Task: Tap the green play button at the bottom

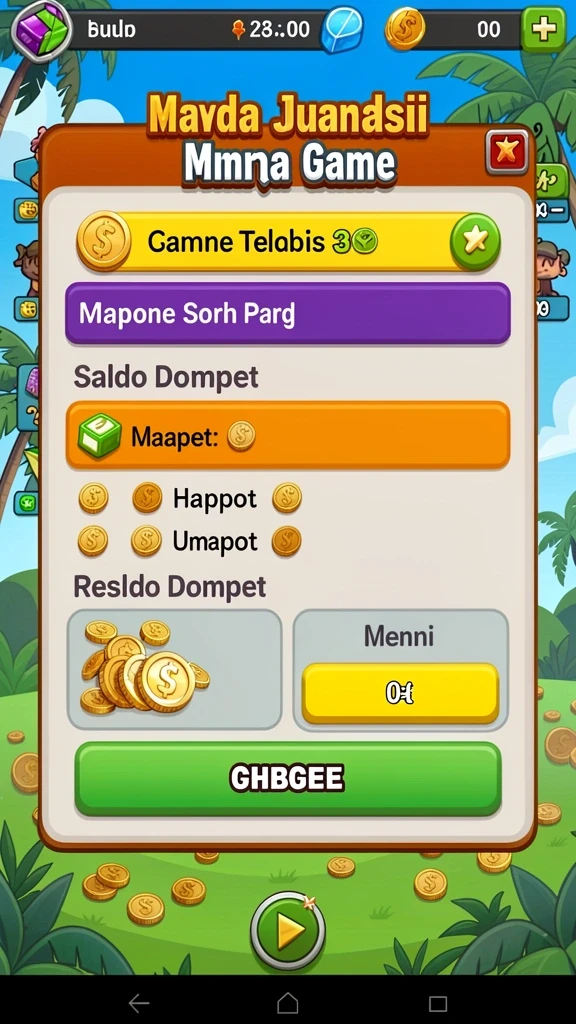Action: (288, 929)
